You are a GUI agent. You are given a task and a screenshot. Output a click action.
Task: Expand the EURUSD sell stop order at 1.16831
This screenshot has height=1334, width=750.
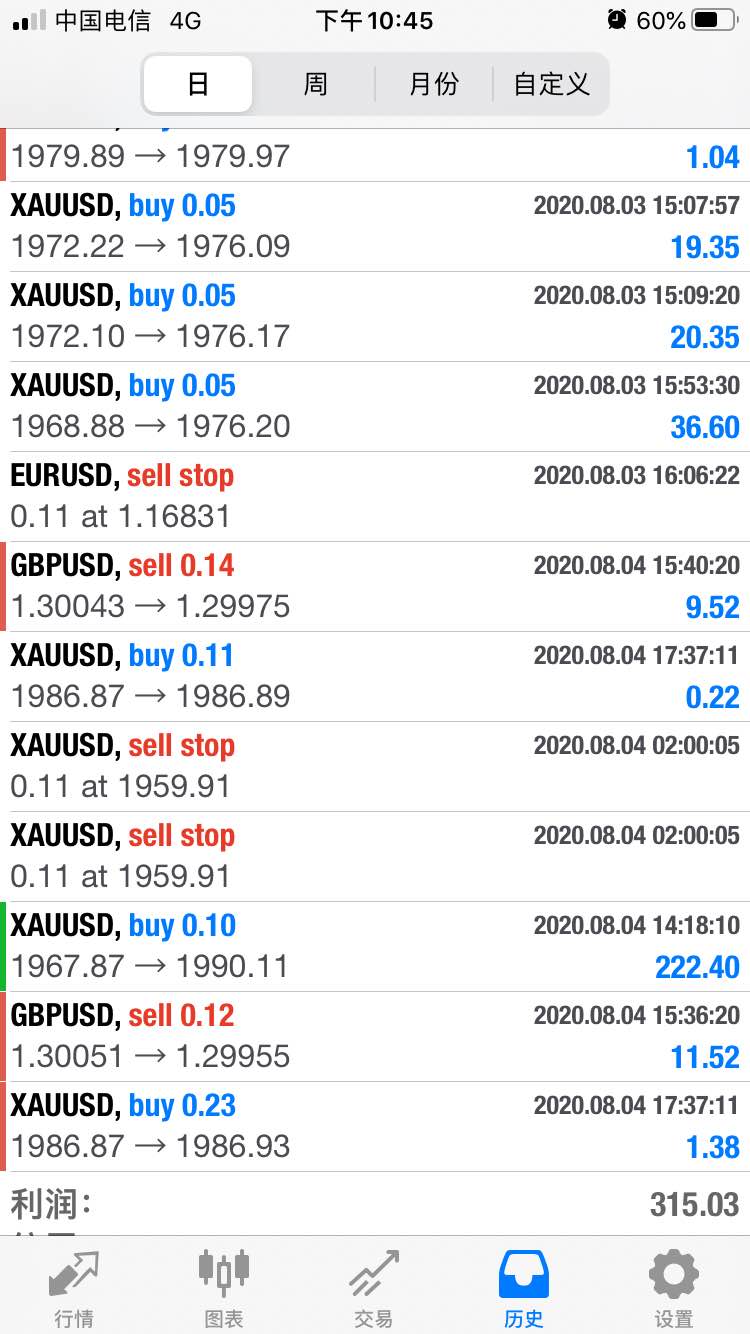(x=375, y=496)
